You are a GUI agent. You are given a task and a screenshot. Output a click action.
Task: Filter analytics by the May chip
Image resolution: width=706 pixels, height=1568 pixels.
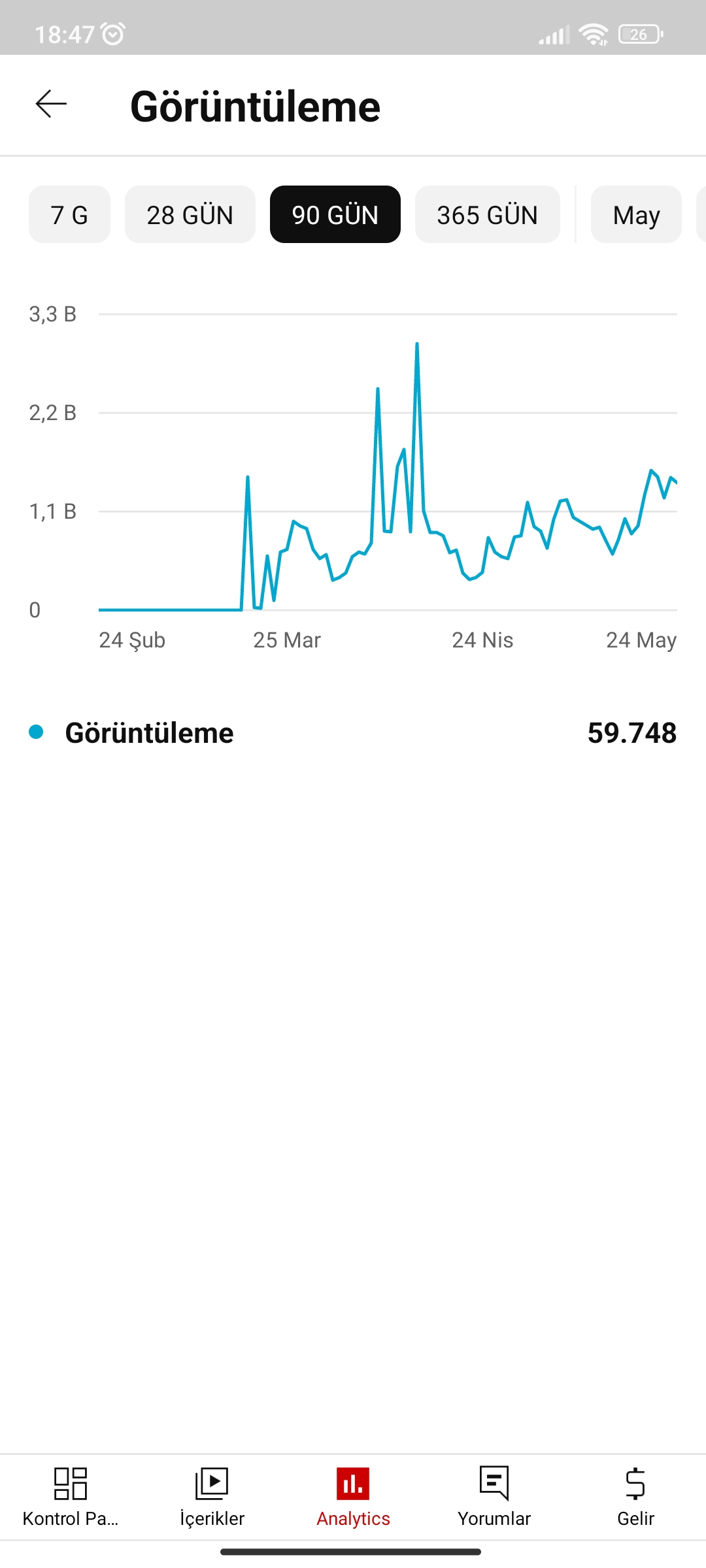coord(636,214)
